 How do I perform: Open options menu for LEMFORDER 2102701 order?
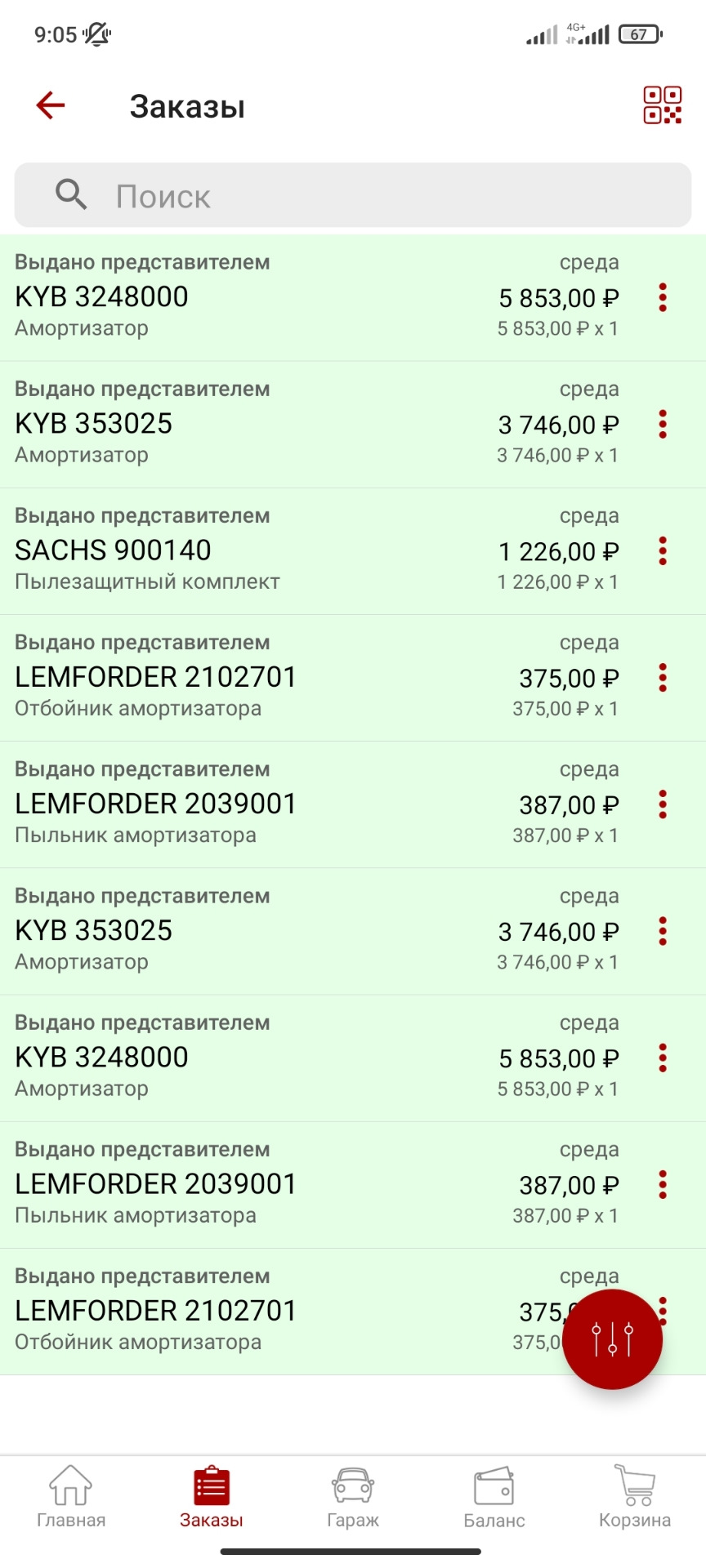click(x=664, y=679)
